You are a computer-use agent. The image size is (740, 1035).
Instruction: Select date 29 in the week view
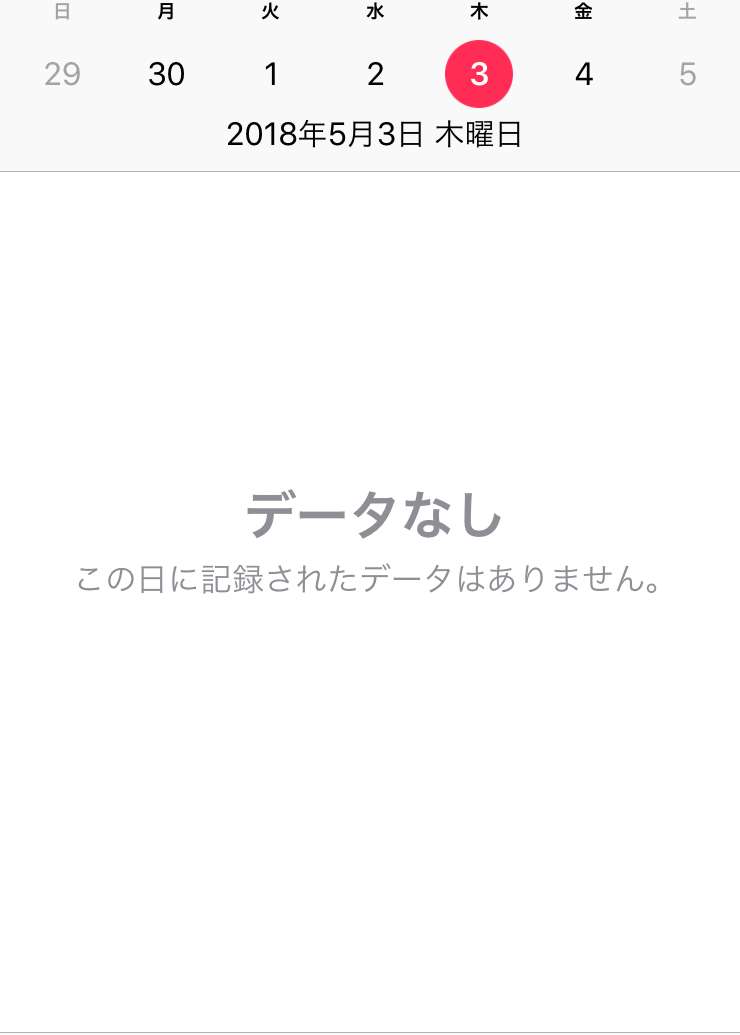point(63,74)
